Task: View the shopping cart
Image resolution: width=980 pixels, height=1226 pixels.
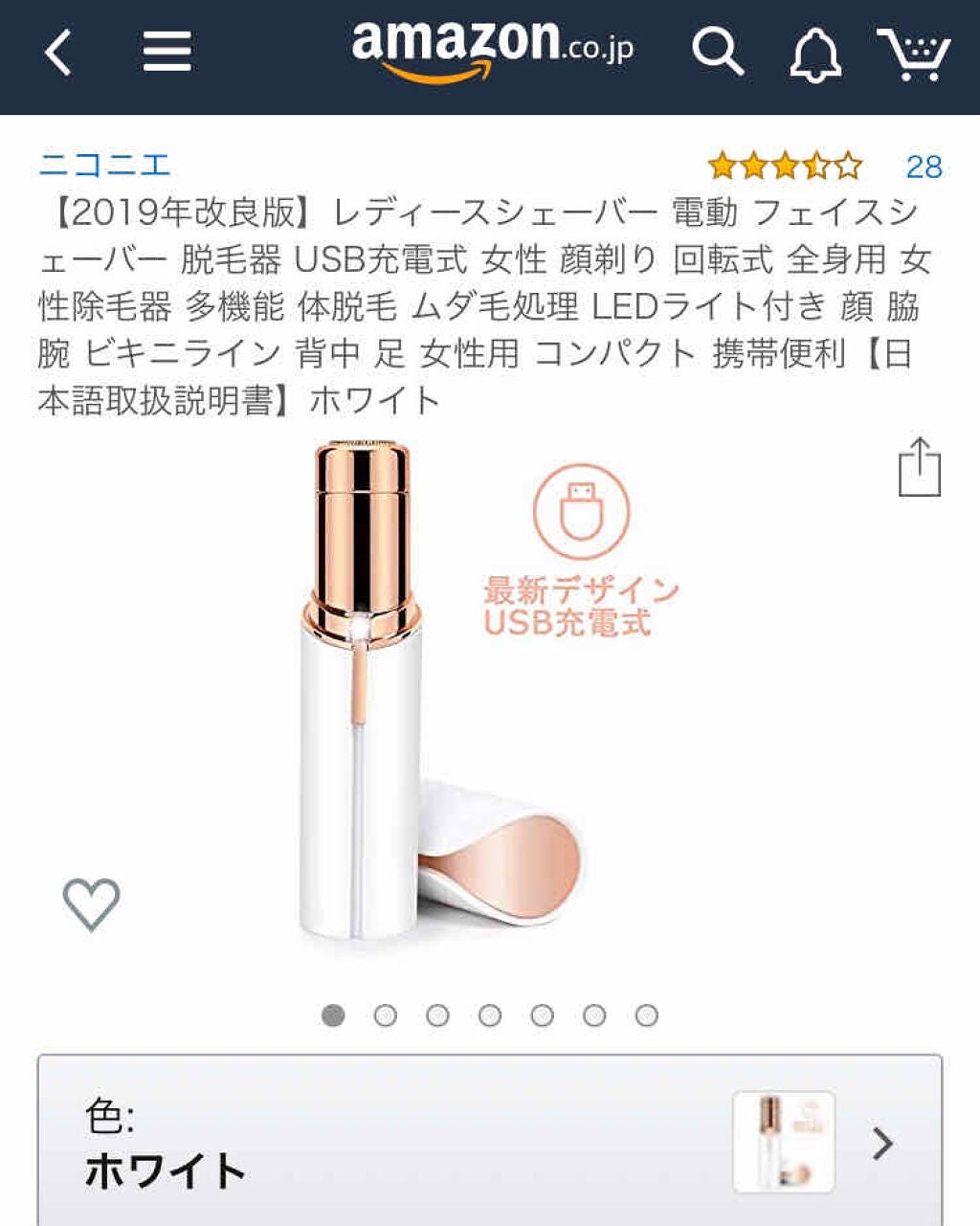Action: tap(913, 54)
